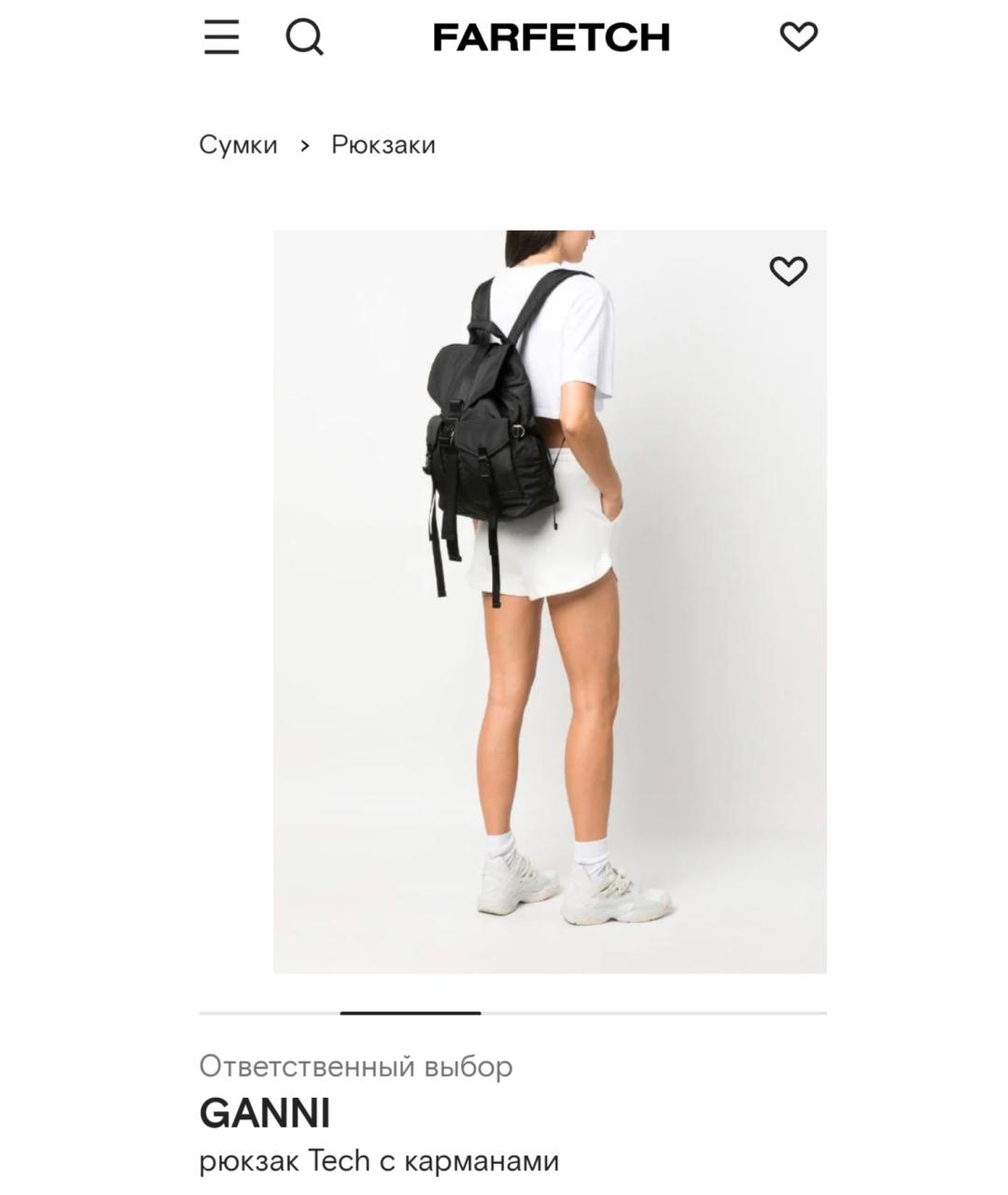Open the hamburger menu
This screenshot has width=1008, height=1195.
tap(221, 37)
